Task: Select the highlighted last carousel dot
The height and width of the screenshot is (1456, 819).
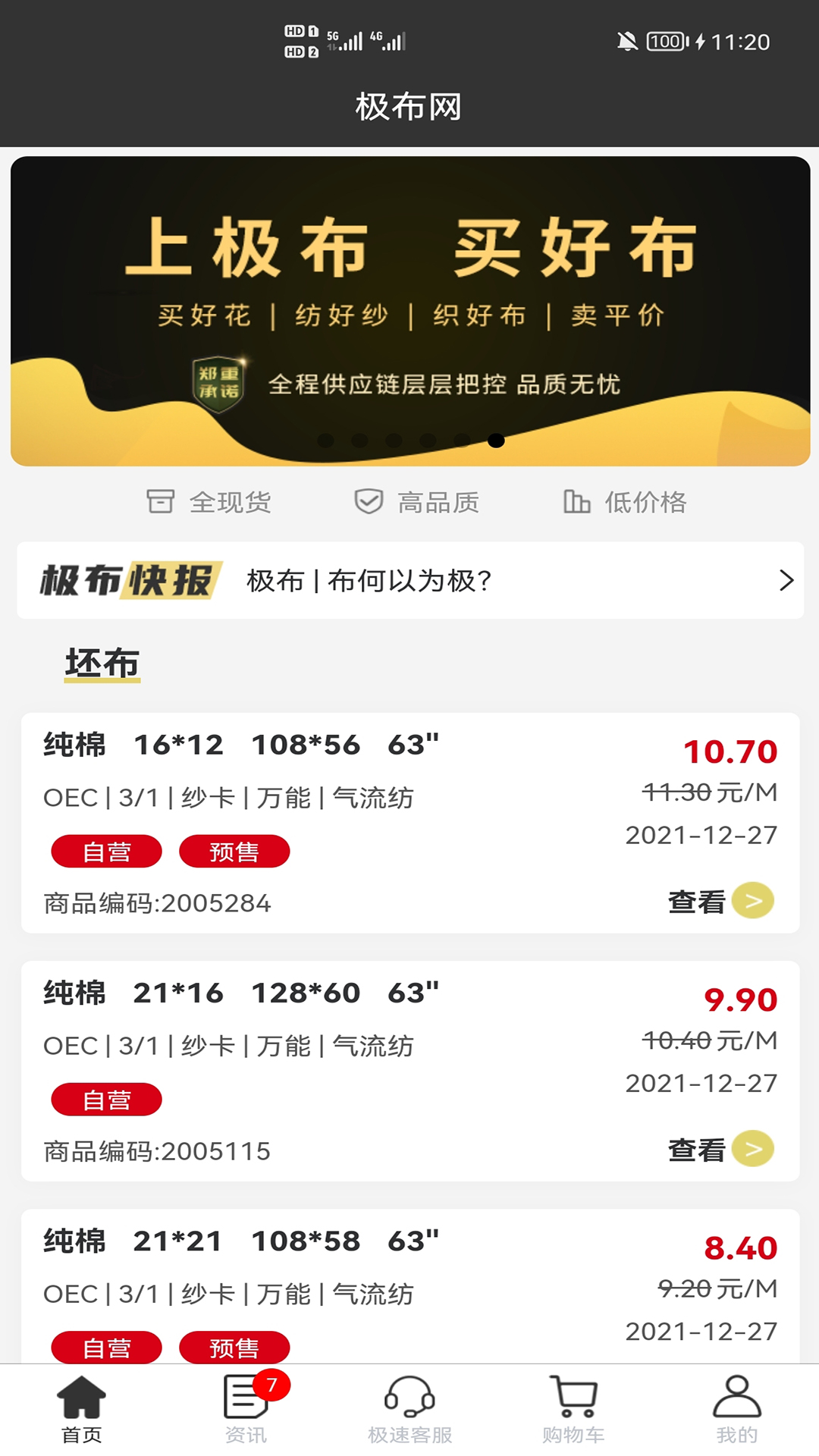Action: coord(497,441)
